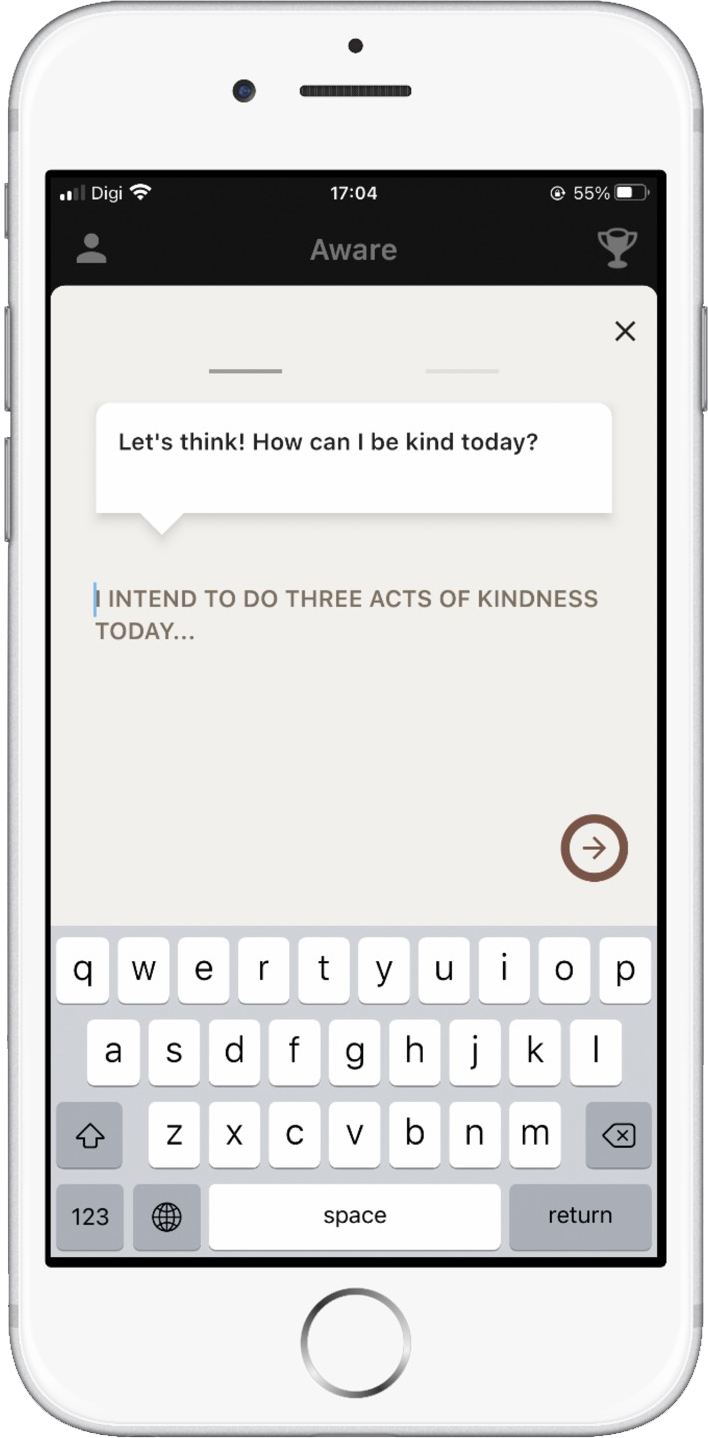Tap the globe language key

(166, 1216)
